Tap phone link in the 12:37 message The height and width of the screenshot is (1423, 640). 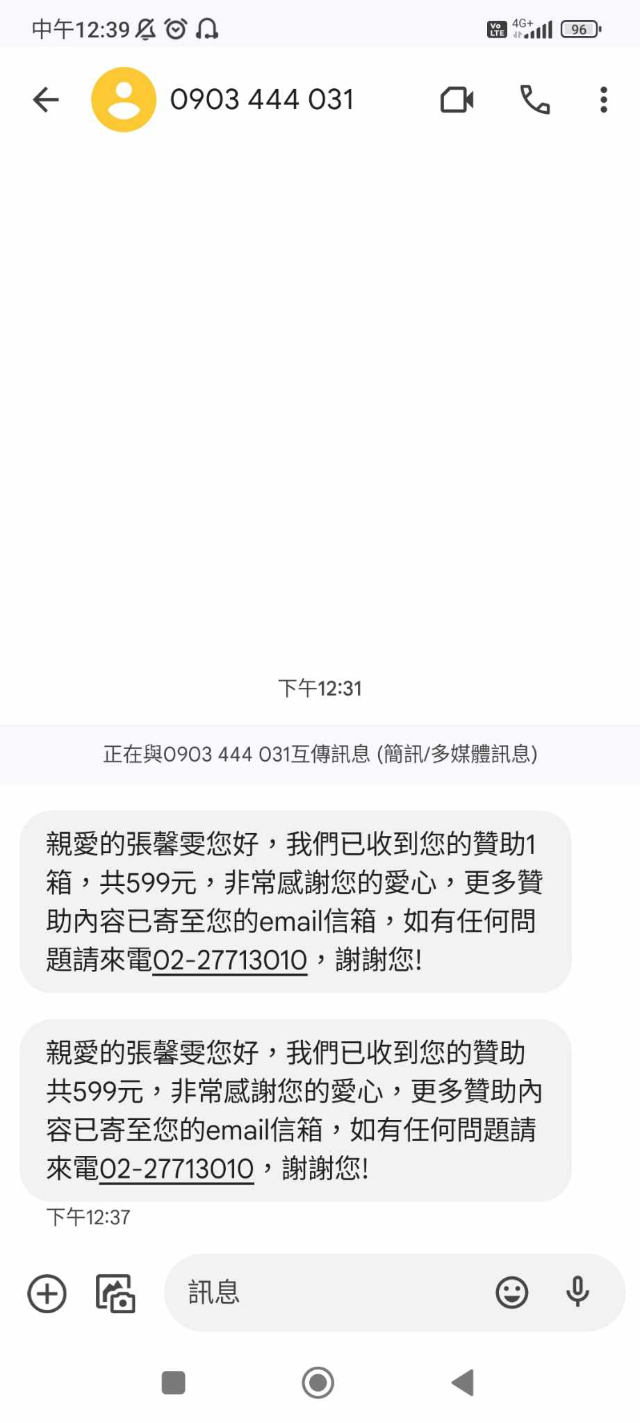177,1168
